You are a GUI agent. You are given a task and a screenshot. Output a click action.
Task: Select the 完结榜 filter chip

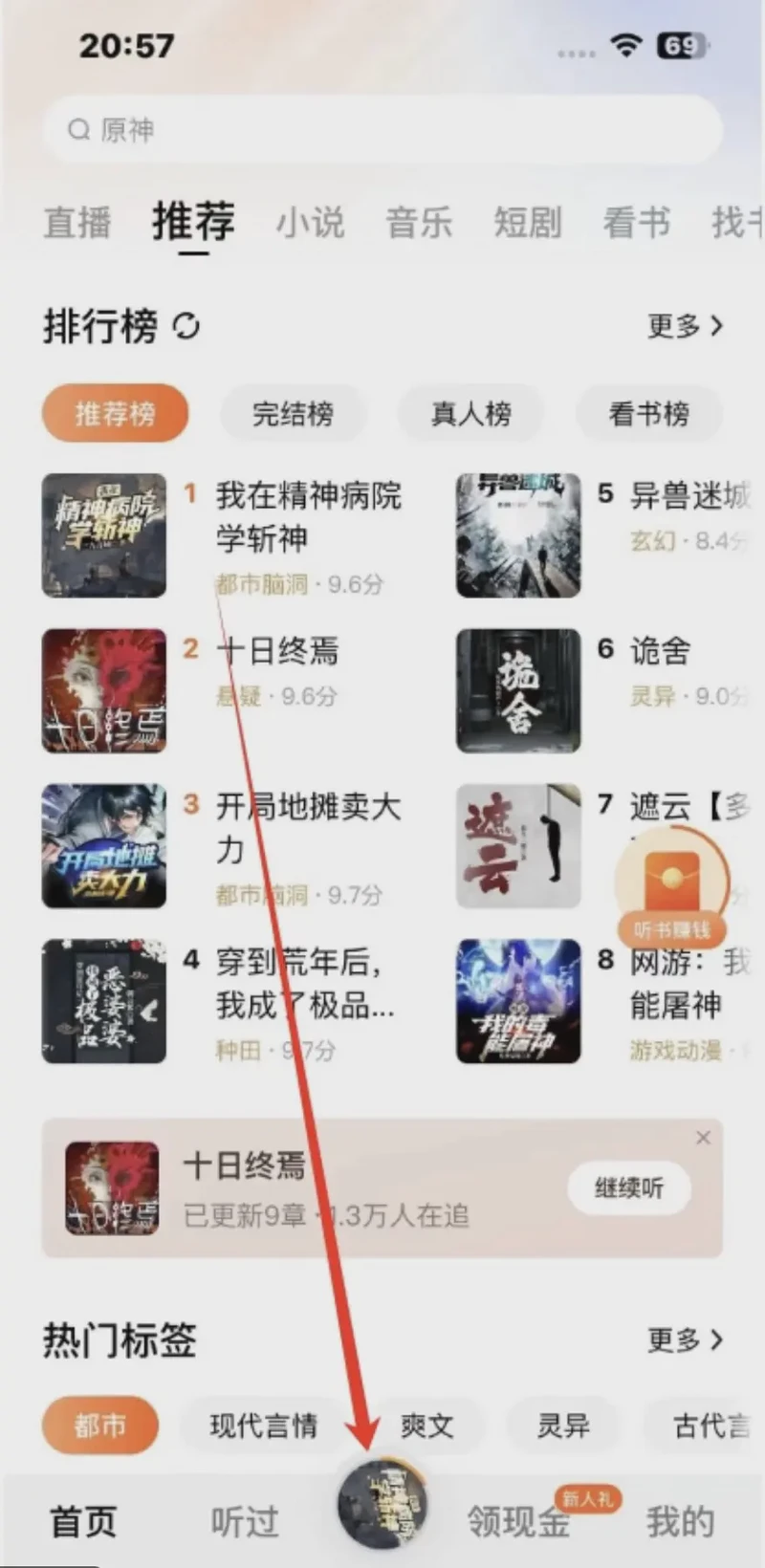(293, 413)
